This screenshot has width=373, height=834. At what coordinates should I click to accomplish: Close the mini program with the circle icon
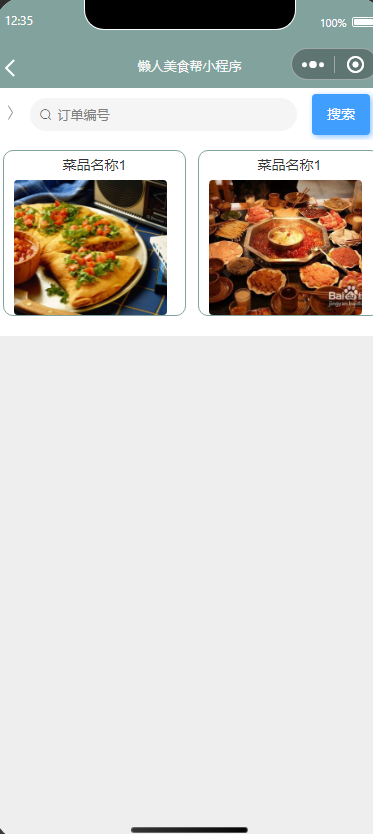[x=355, y=65]
